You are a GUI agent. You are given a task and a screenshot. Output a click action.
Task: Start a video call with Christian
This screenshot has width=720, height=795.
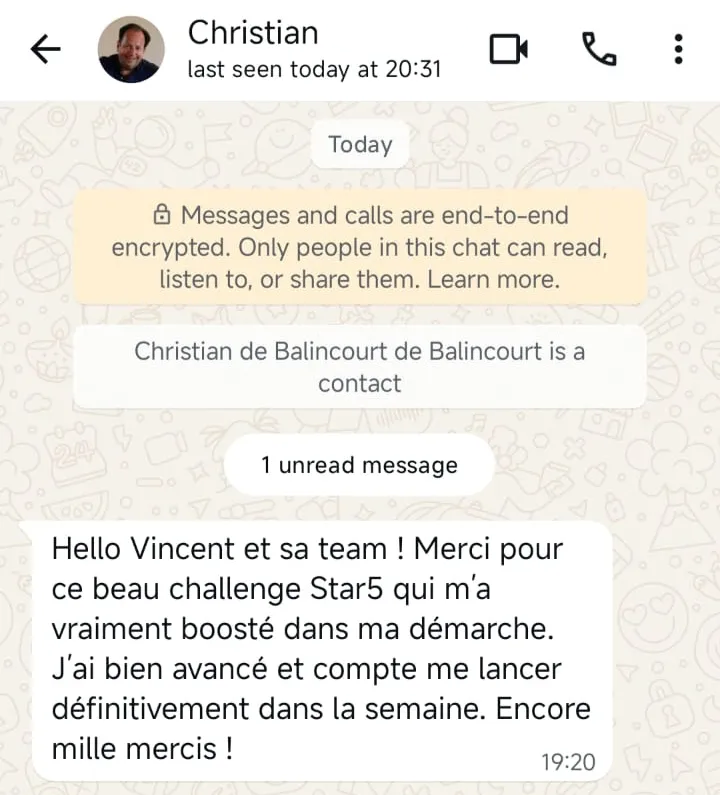click(x=508, y=49)
